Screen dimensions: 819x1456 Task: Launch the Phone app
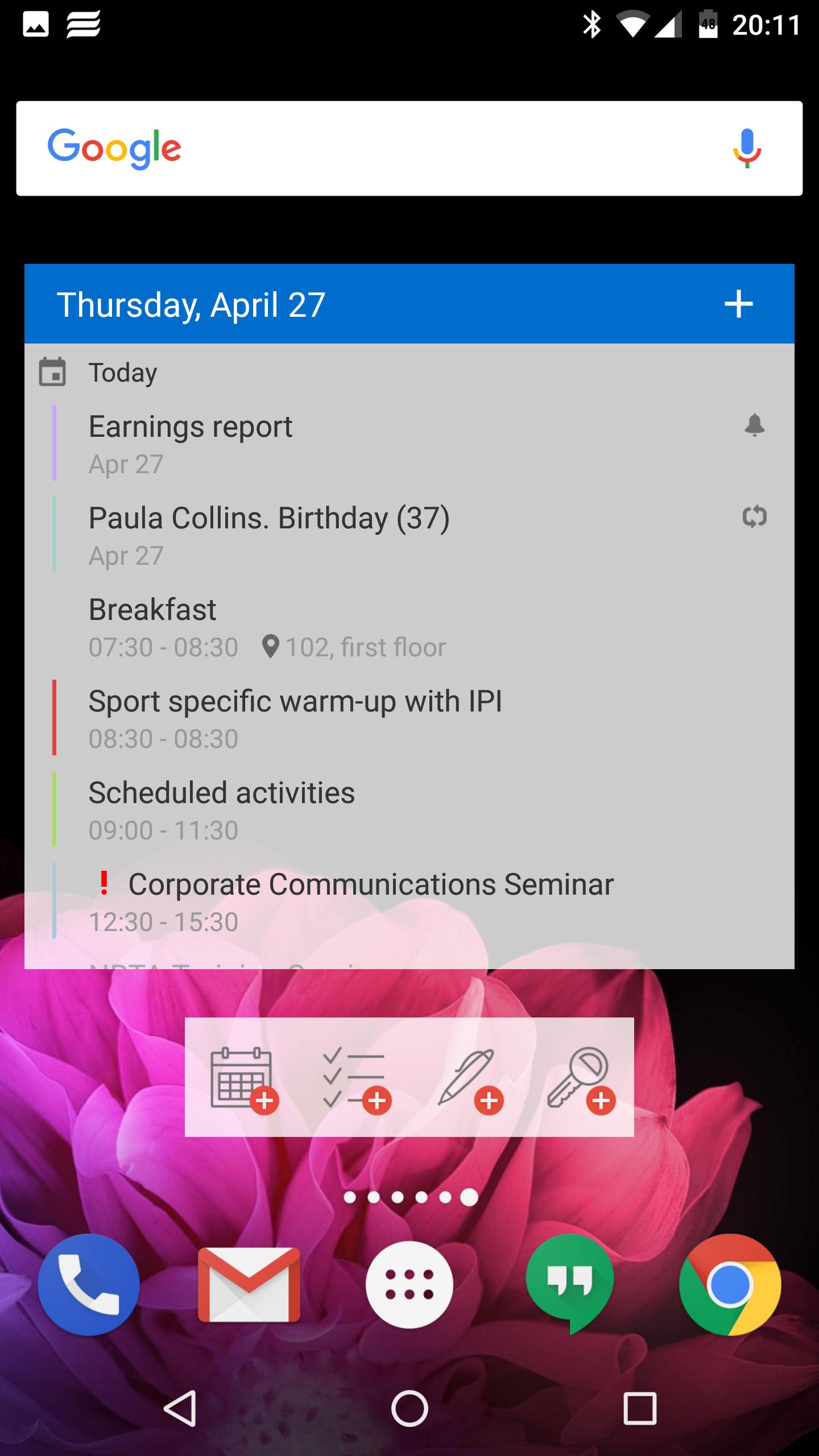pos(89,1284)
